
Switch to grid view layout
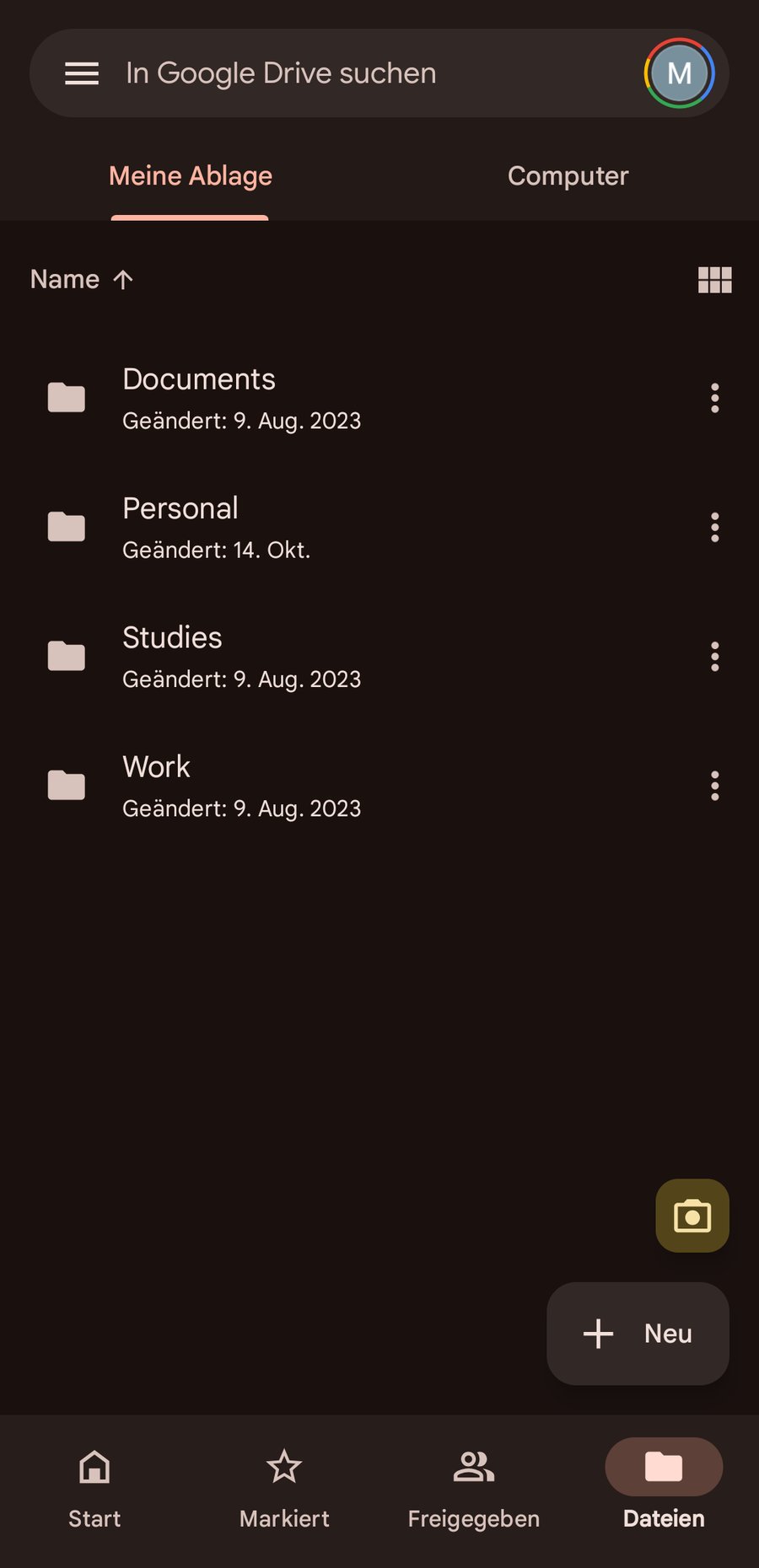tap(713, 280)
